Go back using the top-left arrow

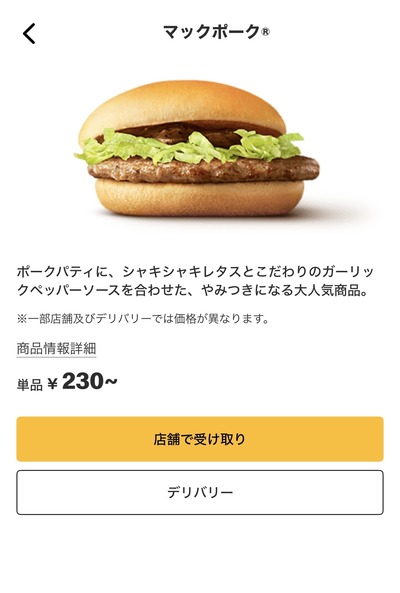29,33
